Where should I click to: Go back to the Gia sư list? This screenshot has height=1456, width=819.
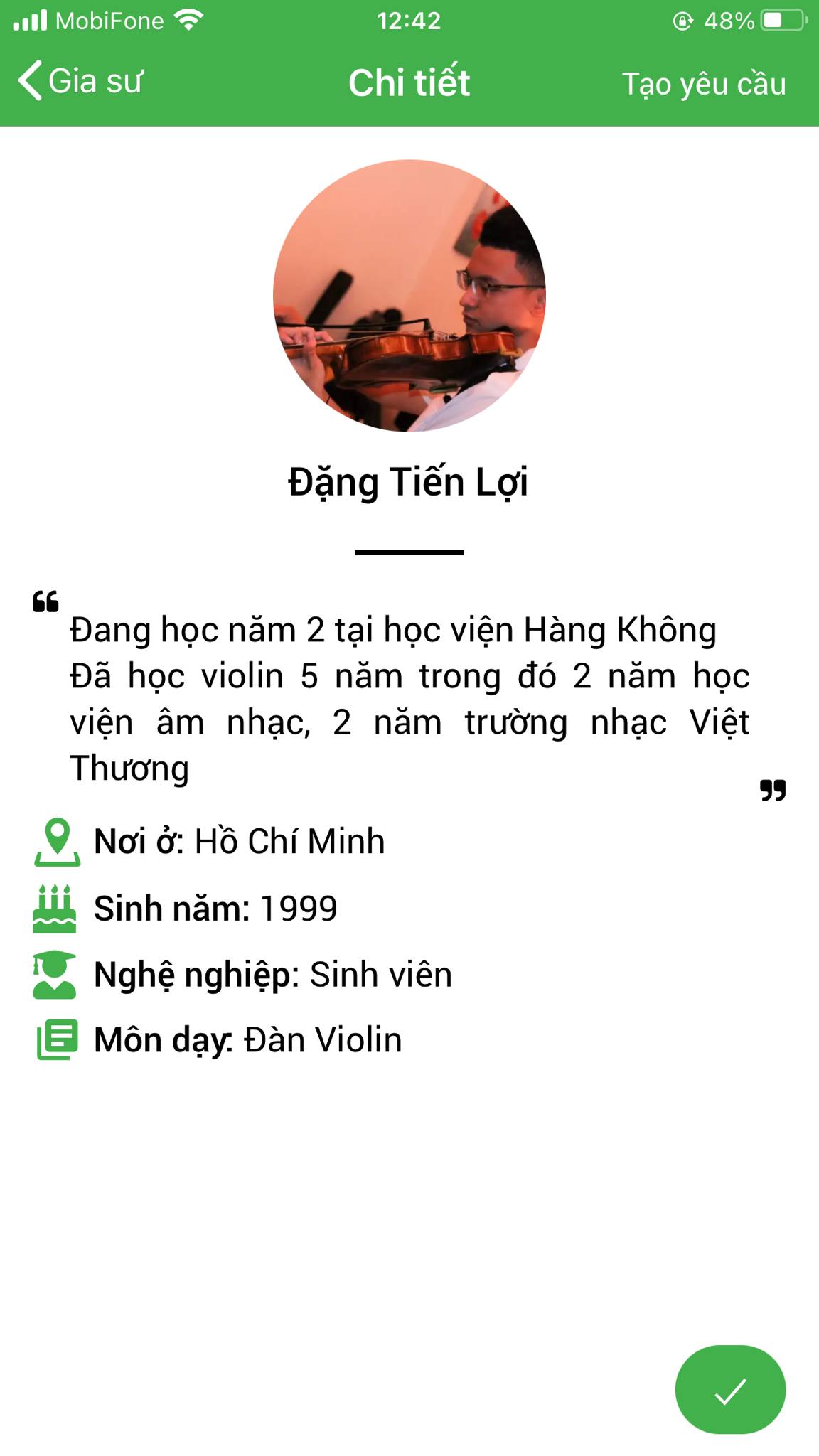(x=80, y=81)
